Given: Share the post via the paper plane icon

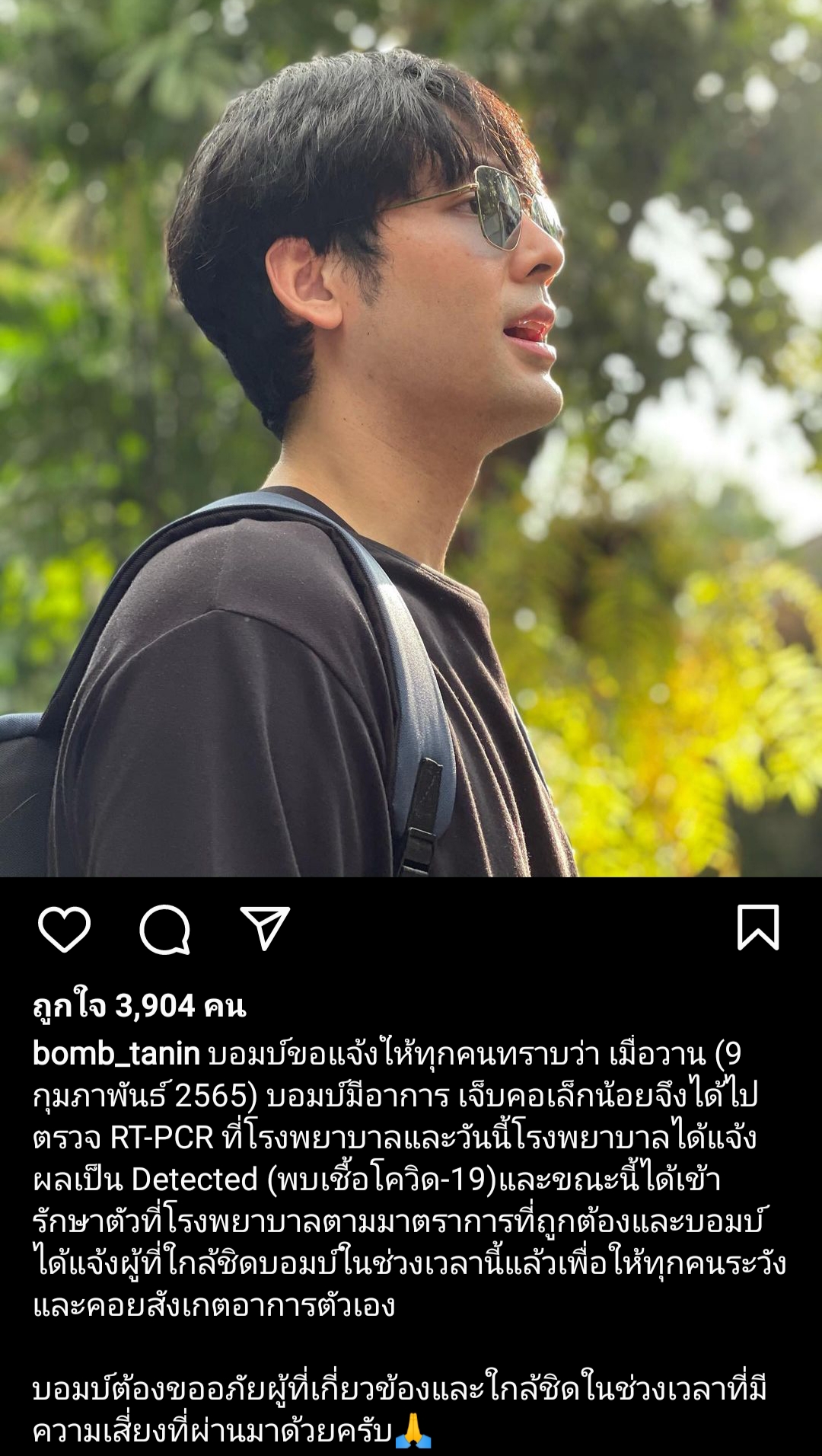Looking at the screenshot, I should (x=265, y=928).
